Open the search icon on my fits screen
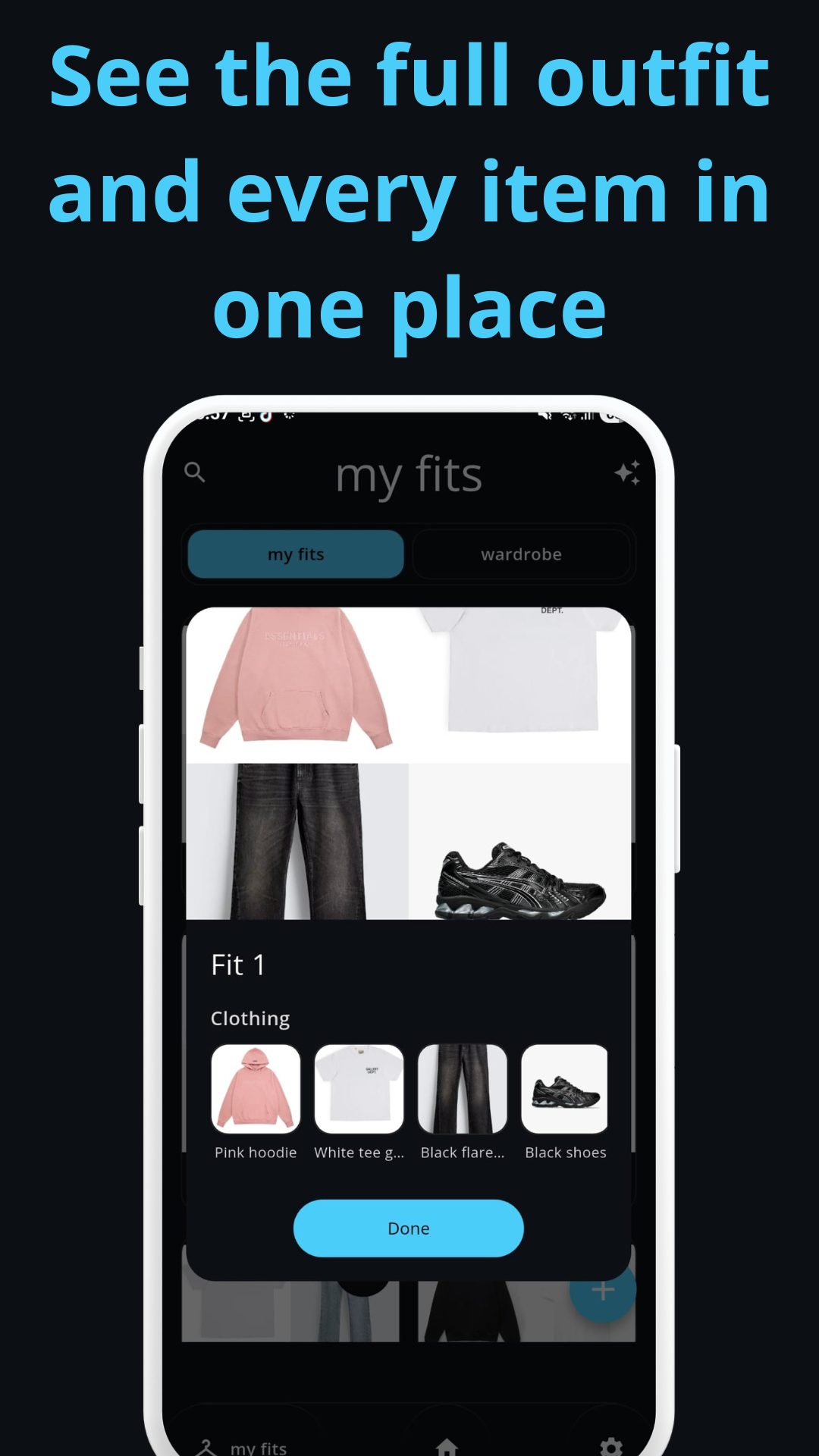Image resolution: width=819 pixels, height=1456 pixels. click(x=196, y=472)
